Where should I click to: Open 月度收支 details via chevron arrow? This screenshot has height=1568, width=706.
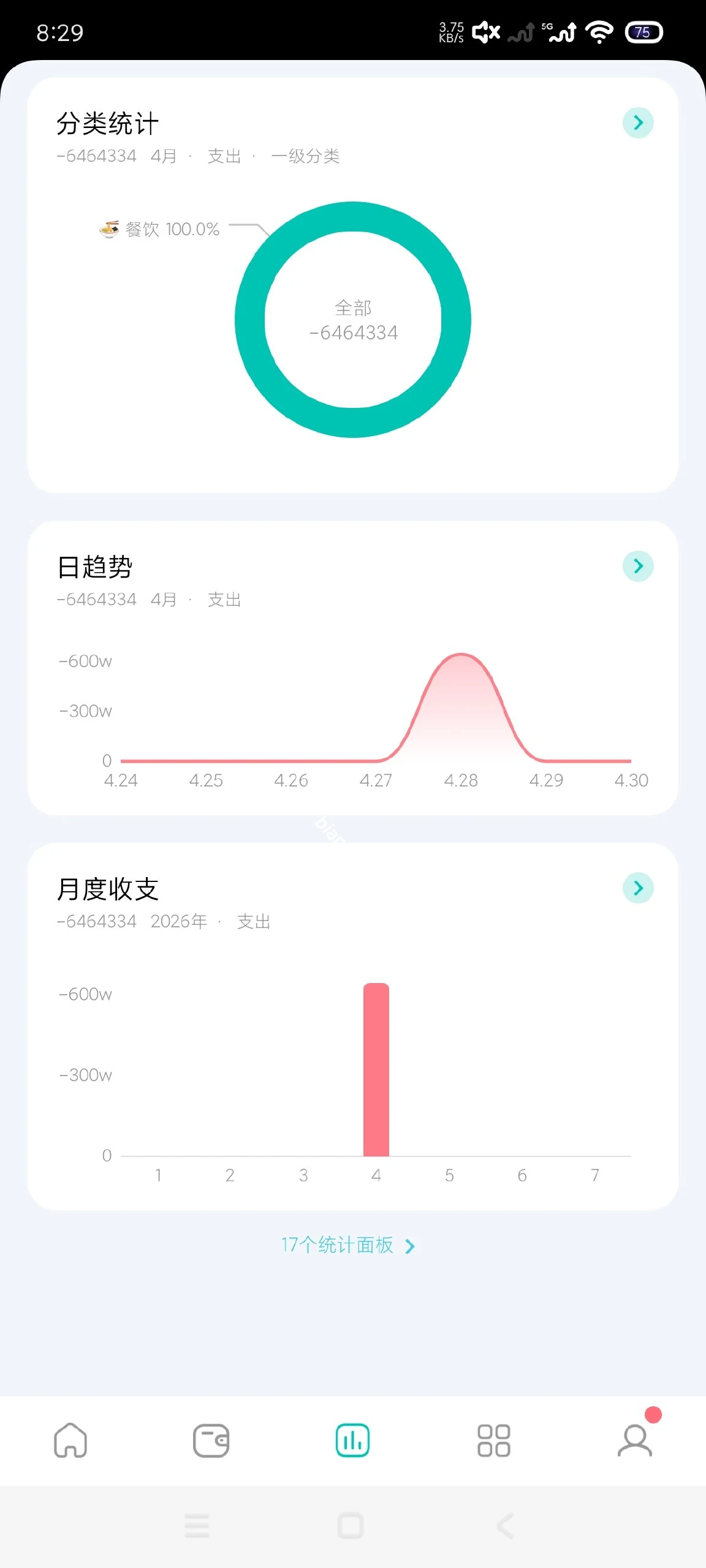(637, 888)
